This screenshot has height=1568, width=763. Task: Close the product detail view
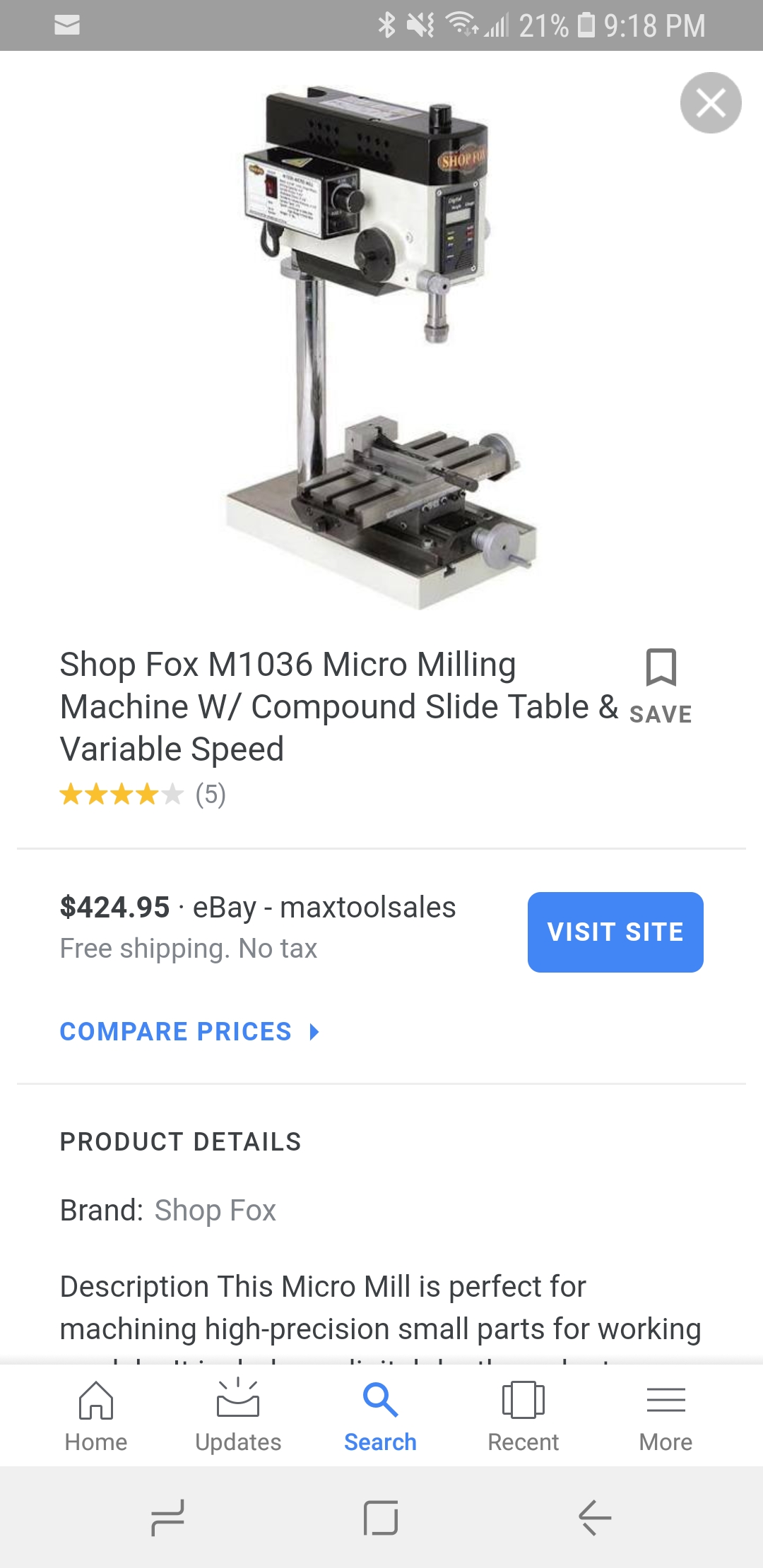[711, 103]
